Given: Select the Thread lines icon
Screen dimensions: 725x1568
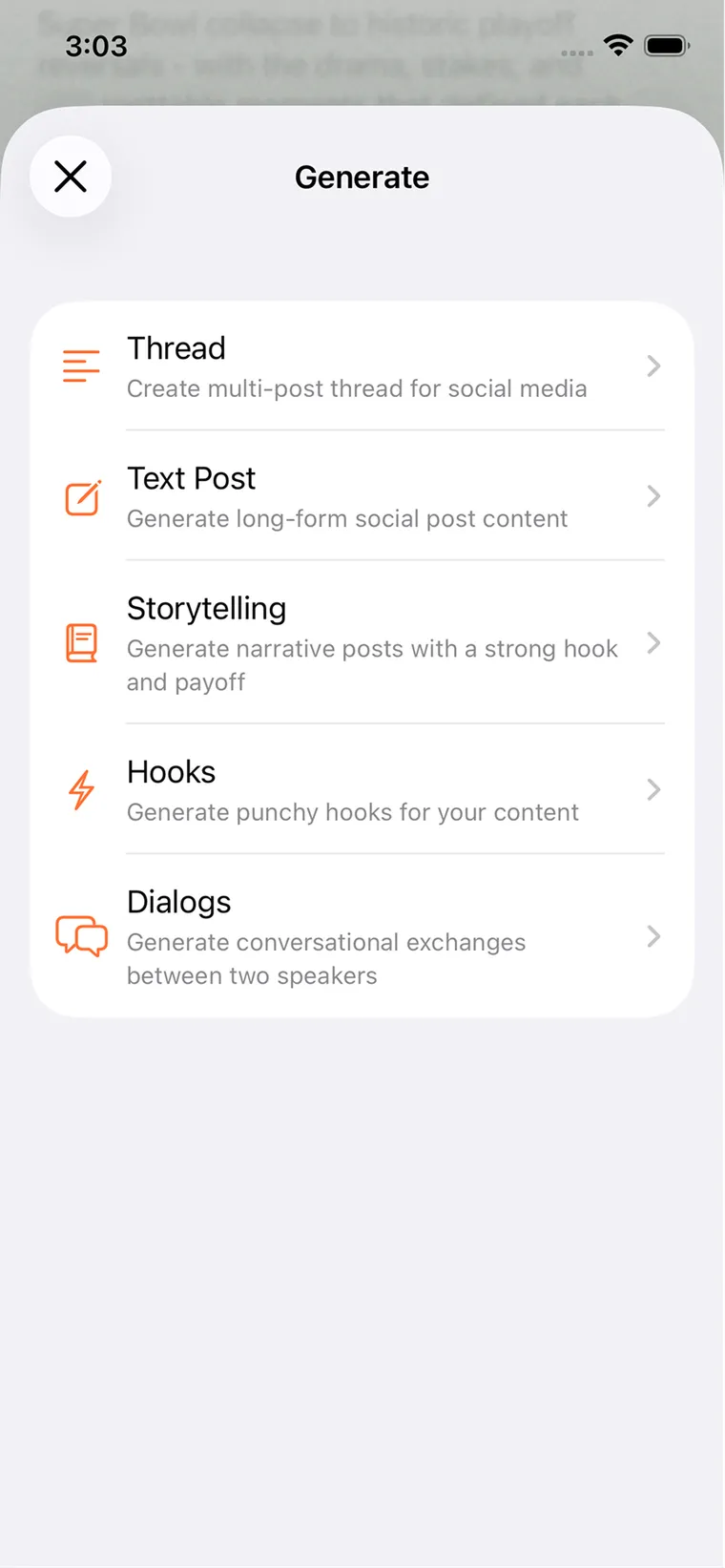Looking at the screenshot, I should pyautogui.click(x=81, y=366).
